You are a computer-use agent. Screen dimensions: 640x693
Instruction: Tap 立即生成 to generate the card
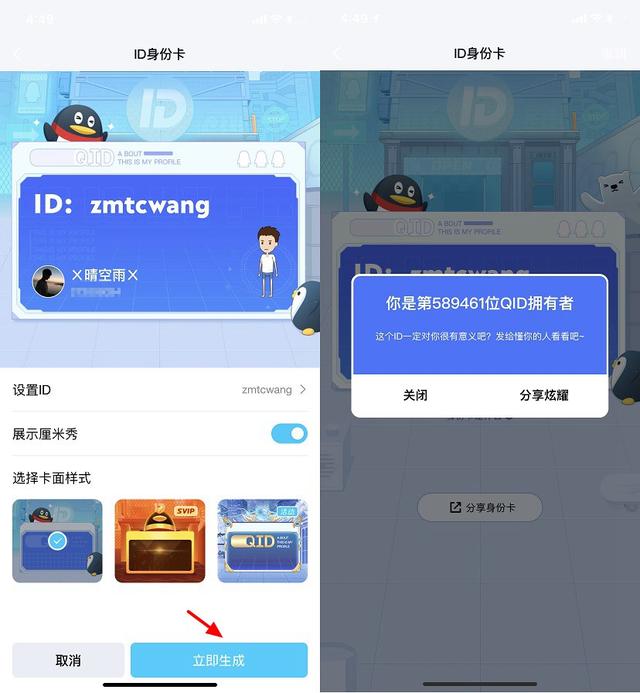[x=219, y=660]
